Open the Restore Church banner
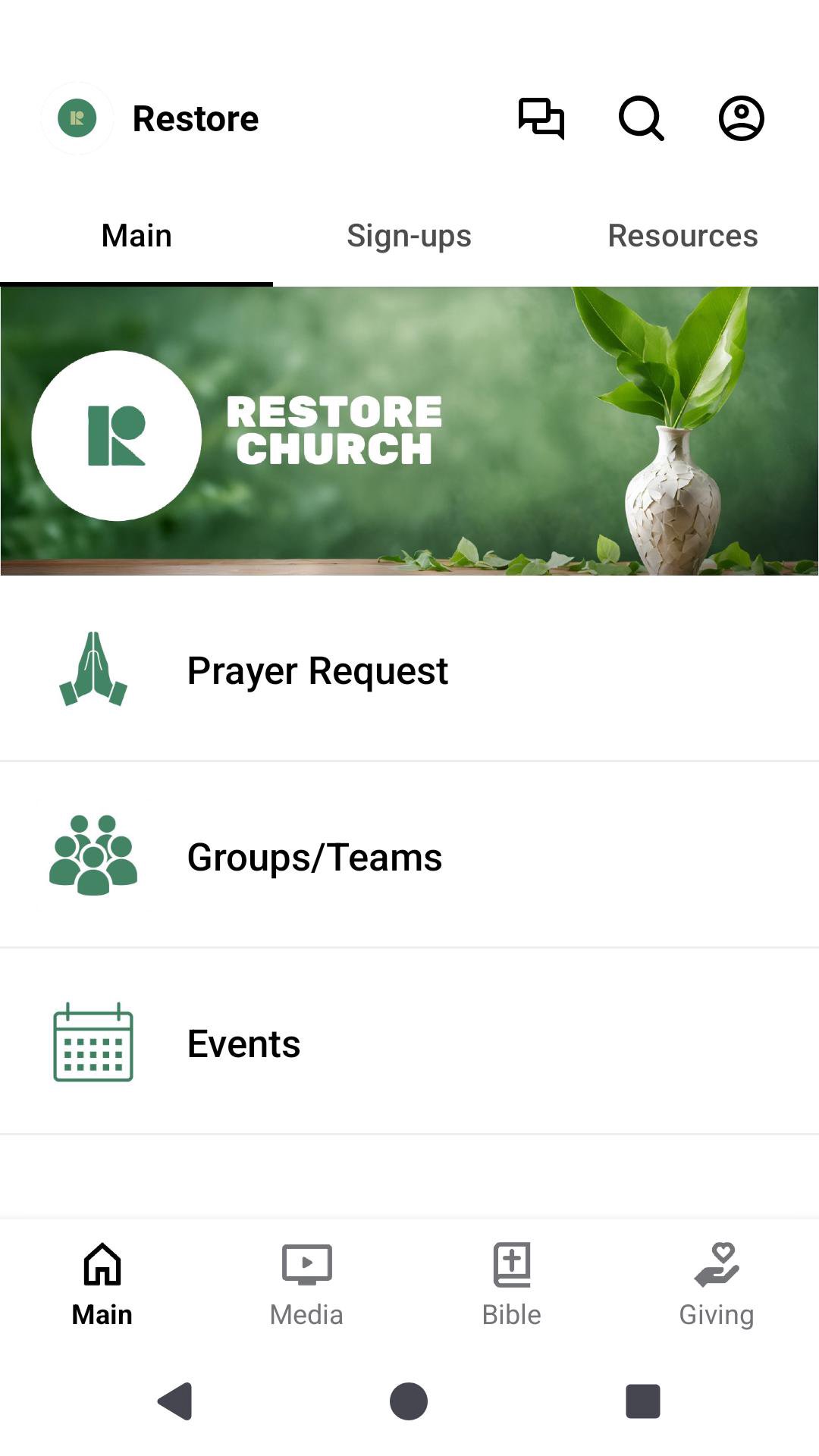 [409, 431]
